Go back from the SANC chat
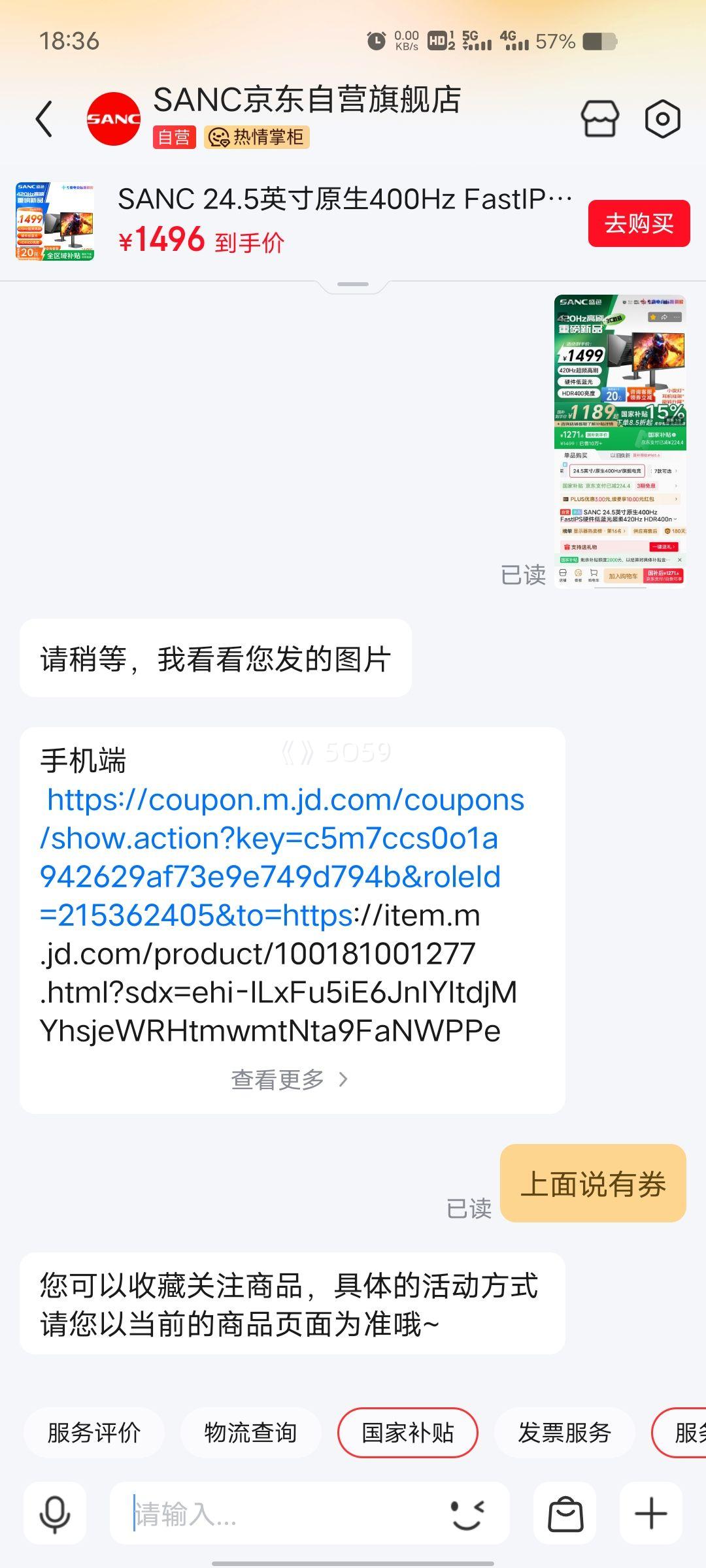The image size is (706, 1568). click(x=44, y=119)
